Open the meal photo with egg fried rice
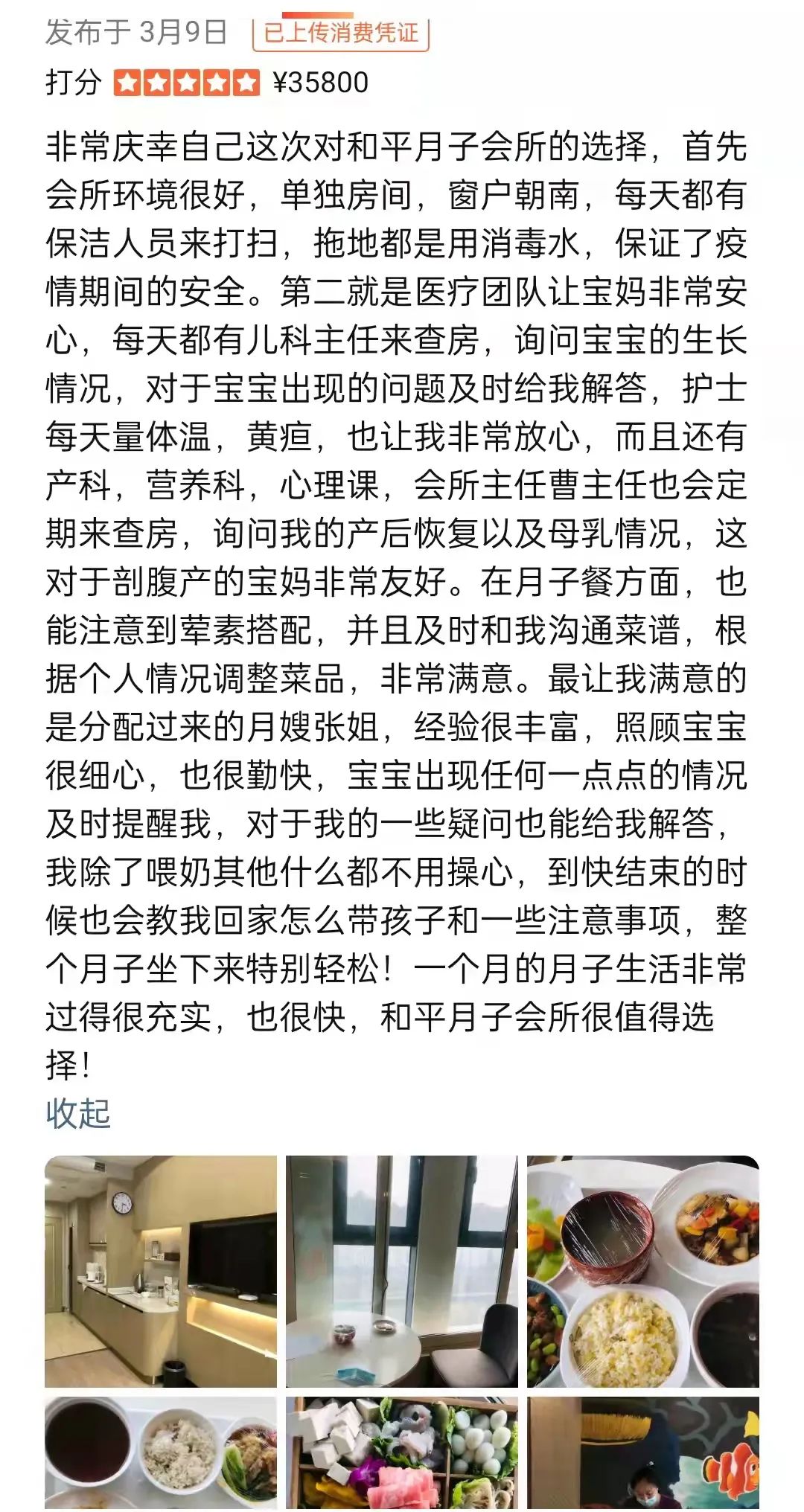Image resolution: width=804 pixels, height=1512 pixels. click(x=643, y=1271)
